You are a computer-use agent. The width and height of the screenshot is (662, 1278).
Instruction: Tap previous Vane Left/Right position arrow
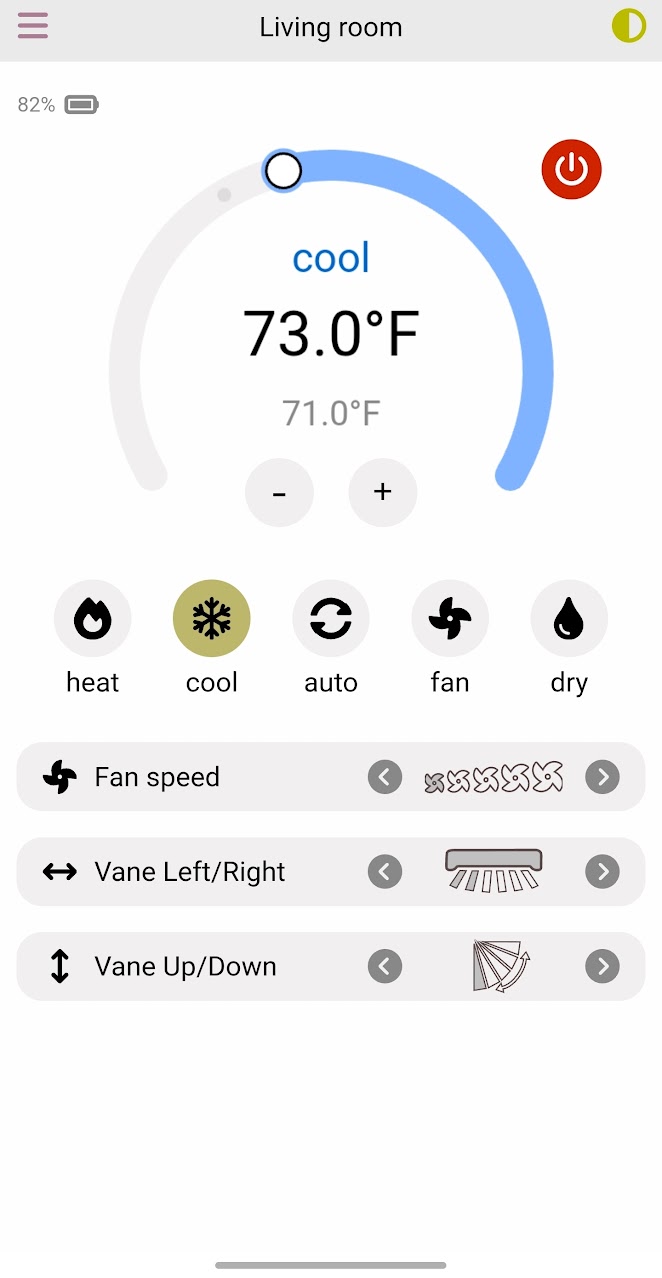pos(385,872)
